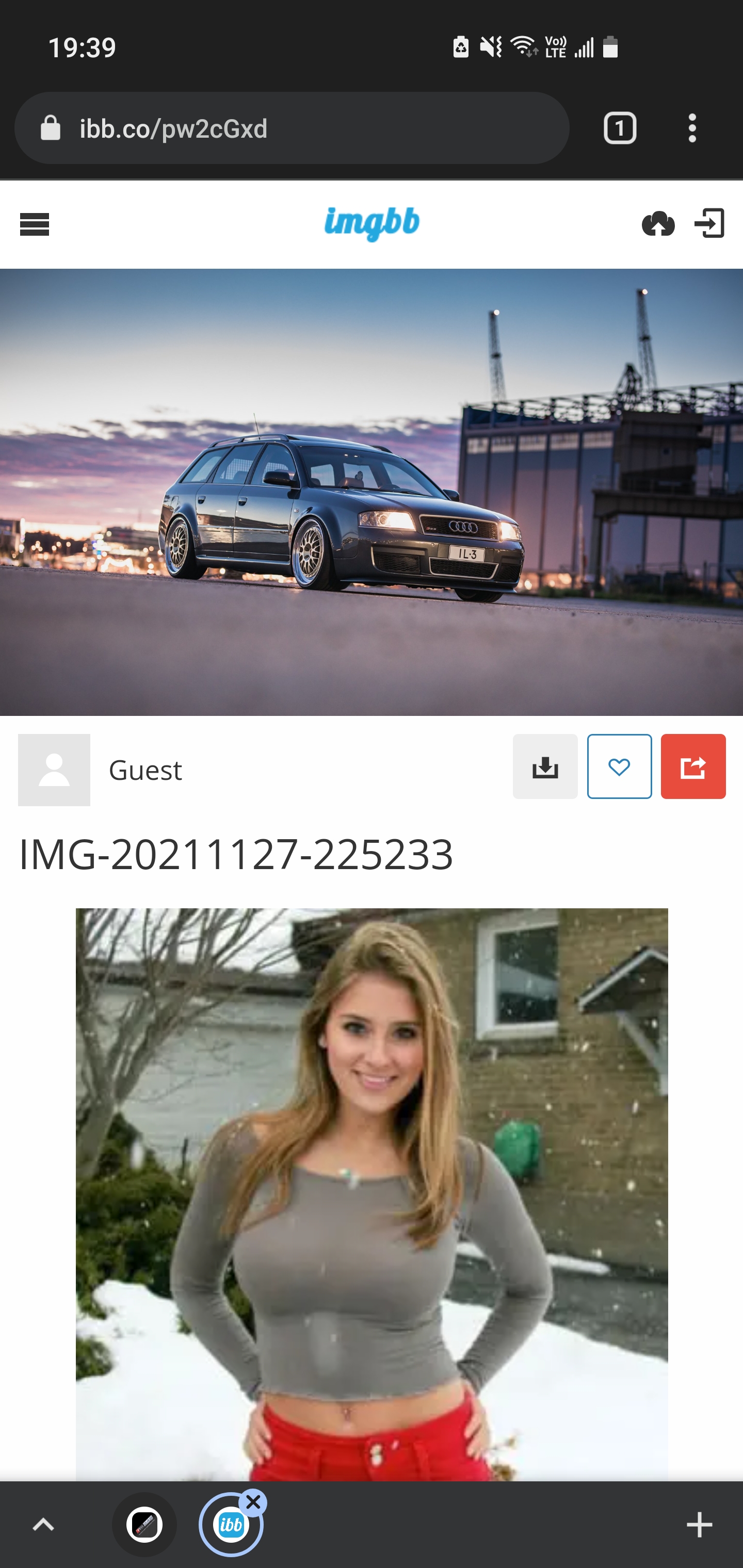Open the sign-in icon
The height and width of the screenshot is (1568, 743).
tap(709, 223)
